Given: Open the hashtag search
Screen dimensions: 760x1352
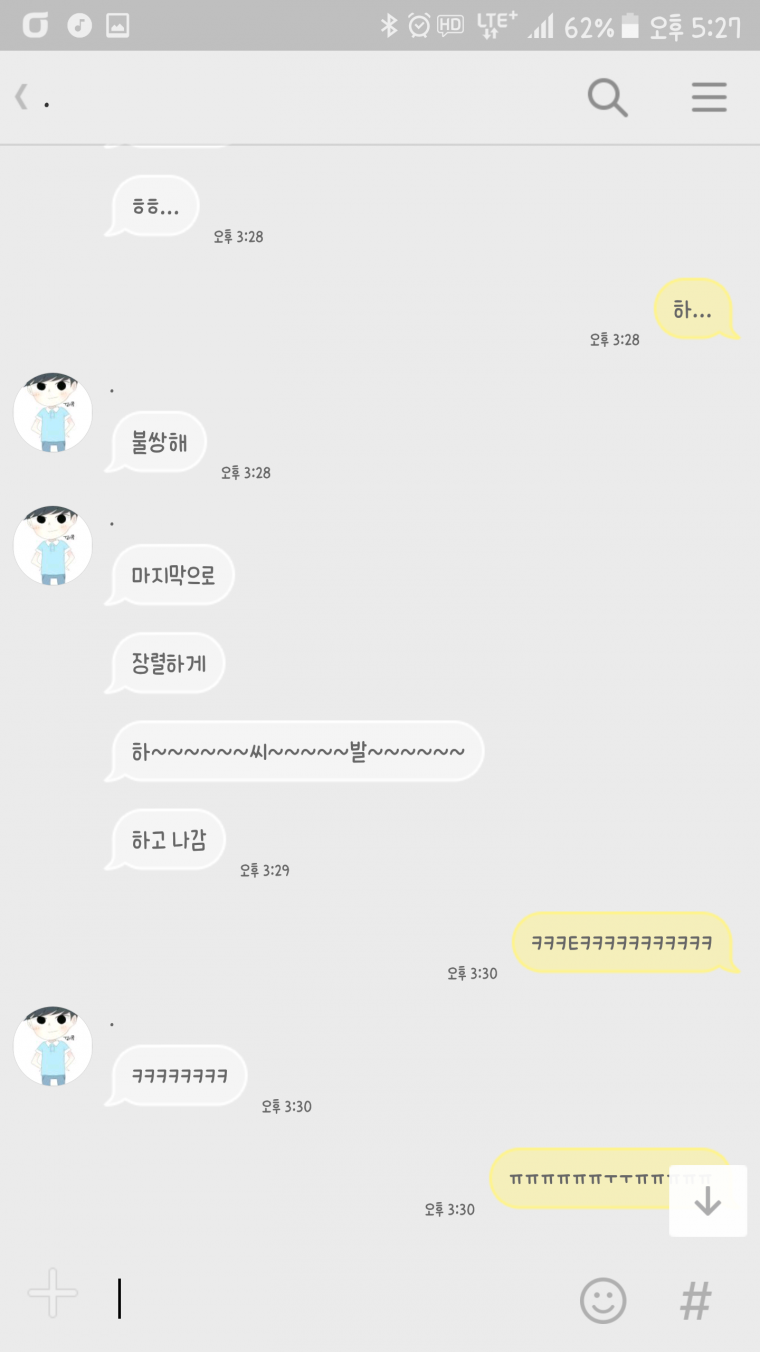Looking at the screenshot, I should click(696, 1301).
